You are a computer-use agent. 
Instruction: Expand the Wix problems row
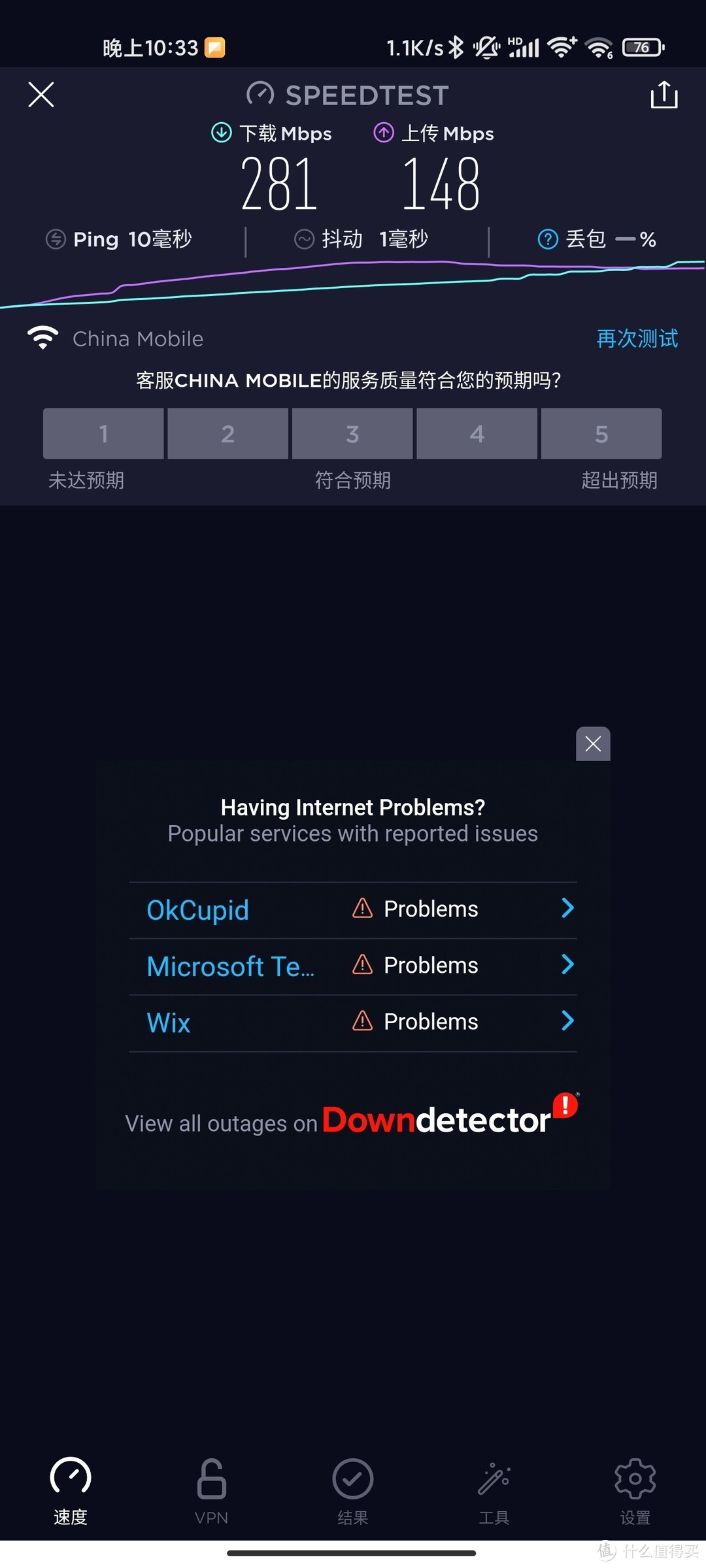tap(566, 1021)
